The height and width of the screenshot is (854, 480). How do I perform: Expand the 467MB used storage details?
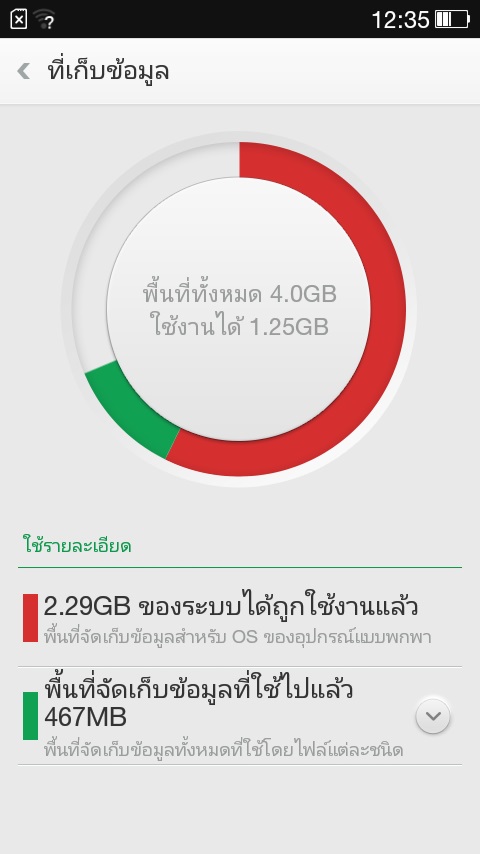(x=433, y=716)
